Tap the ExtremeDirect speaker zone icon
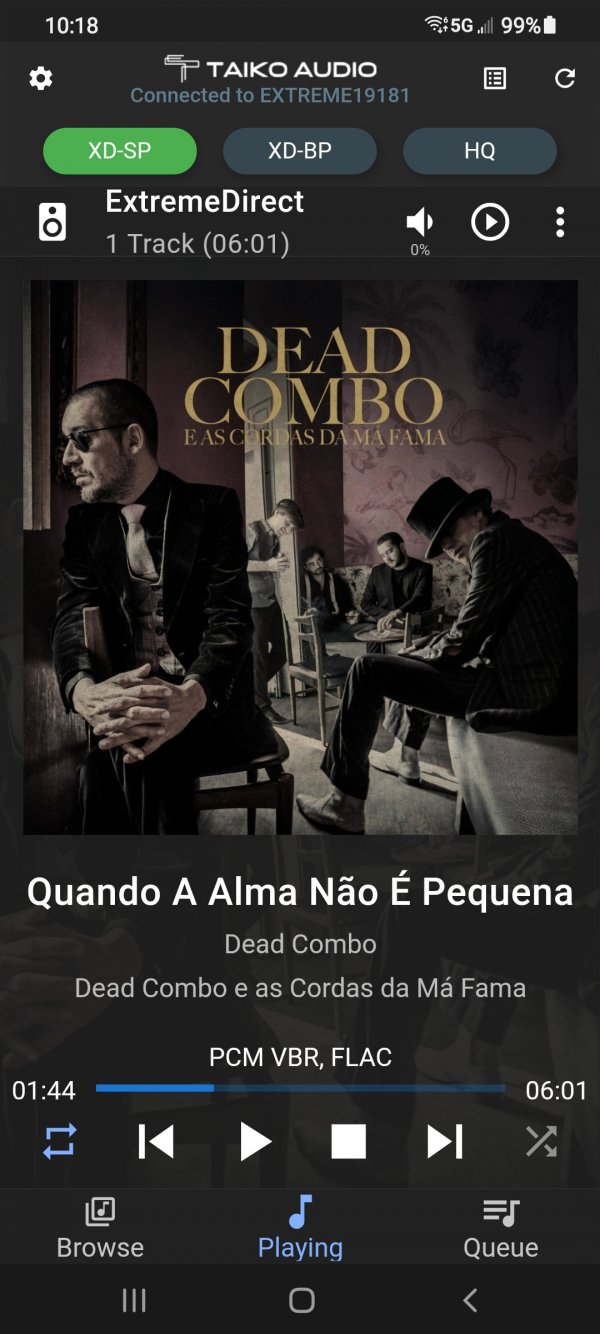Image resolution: width=600 pixels, height=1334 pixels. pos(52,221)
